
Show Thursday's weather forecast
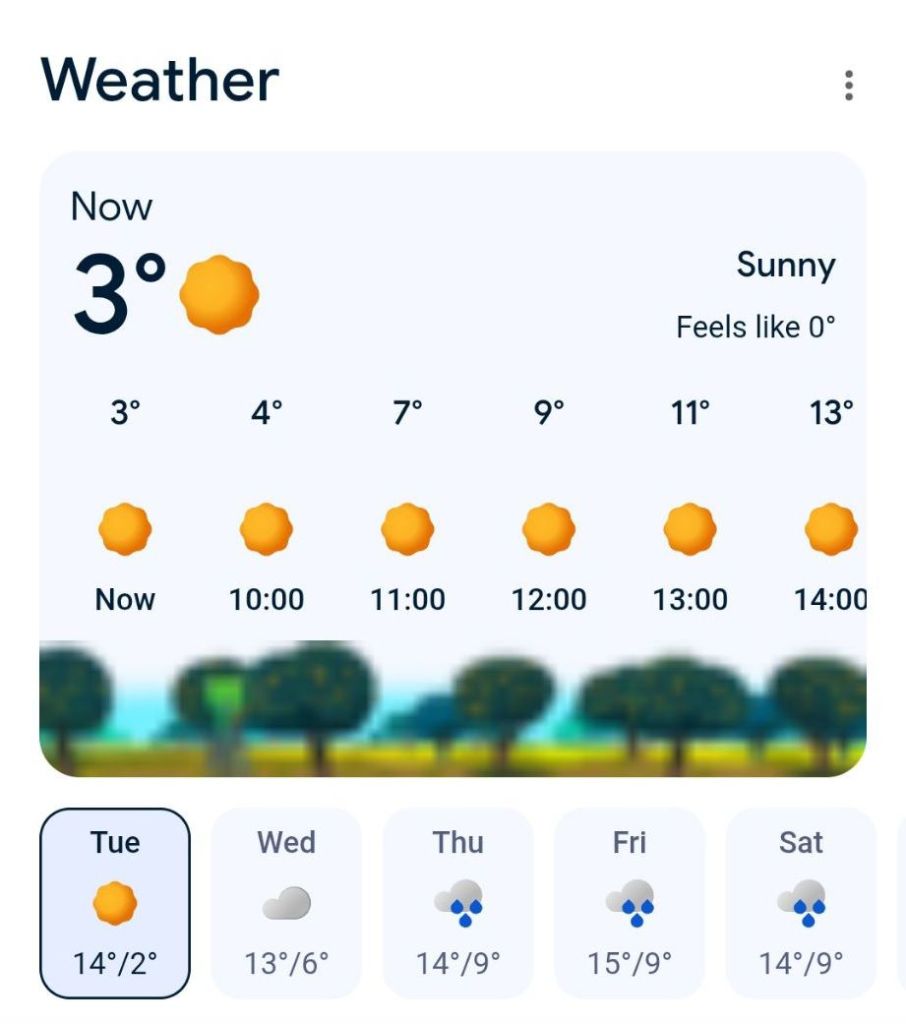click(458, 903)
